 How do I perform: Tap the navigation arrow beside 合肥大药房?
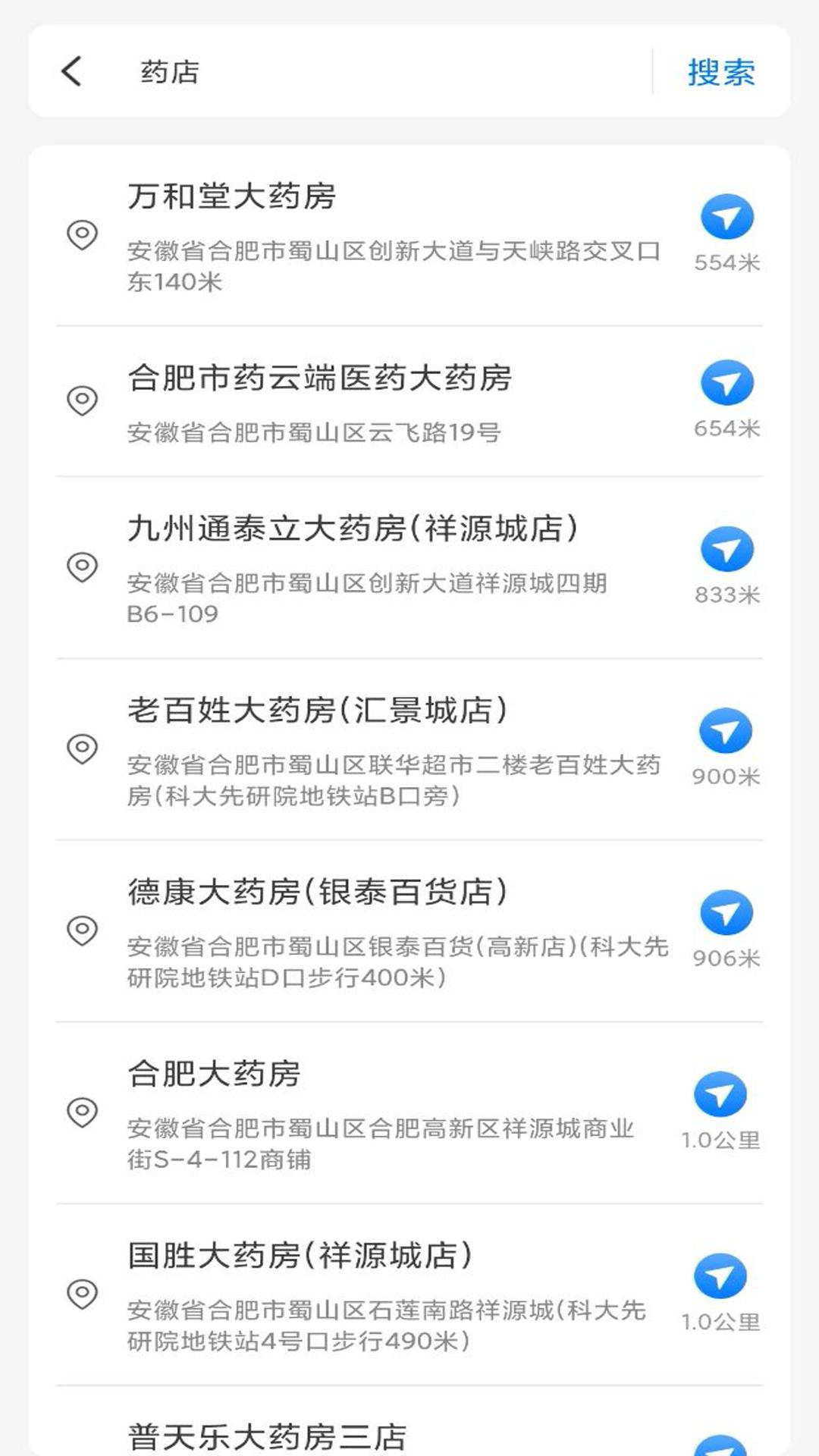point(720,1094)
